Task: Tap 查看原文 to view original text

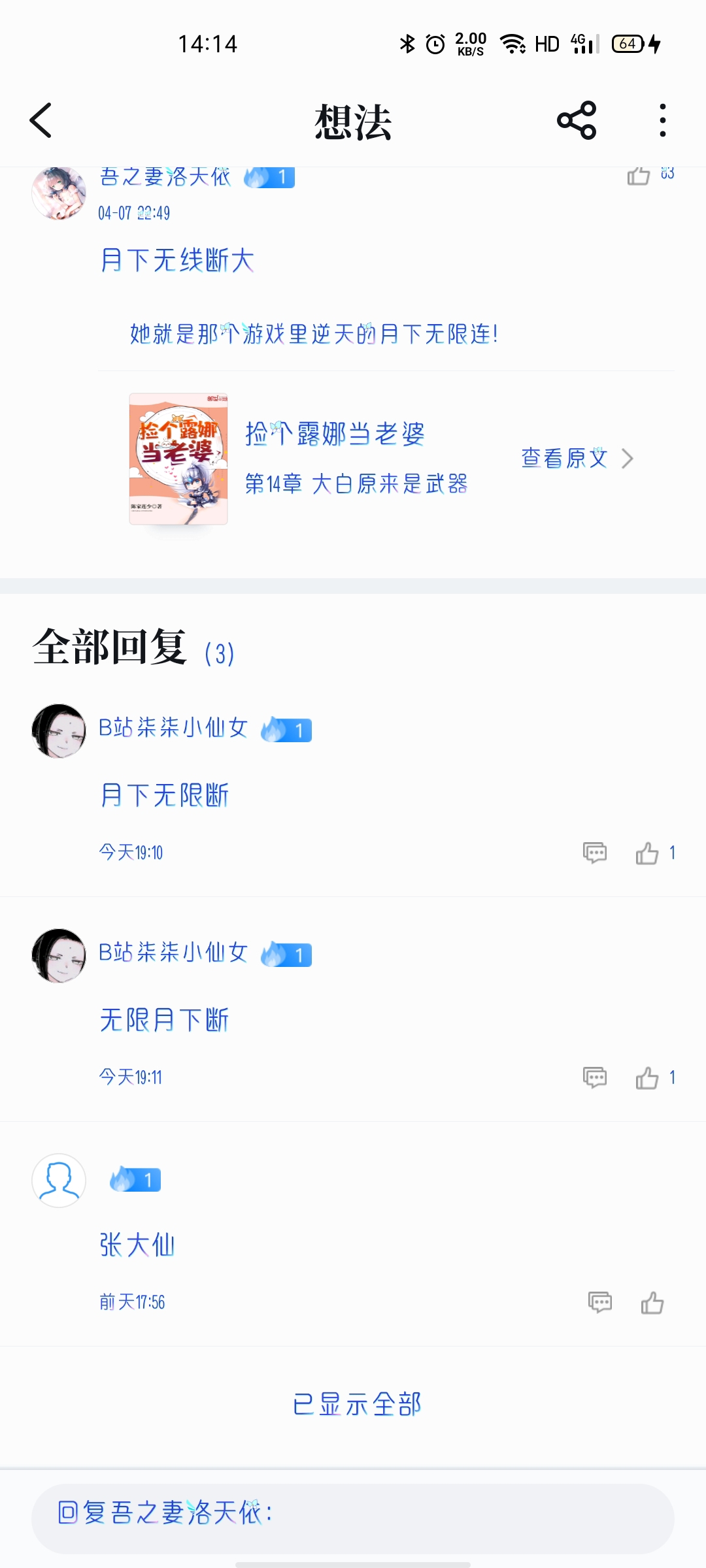Action: 577,459
